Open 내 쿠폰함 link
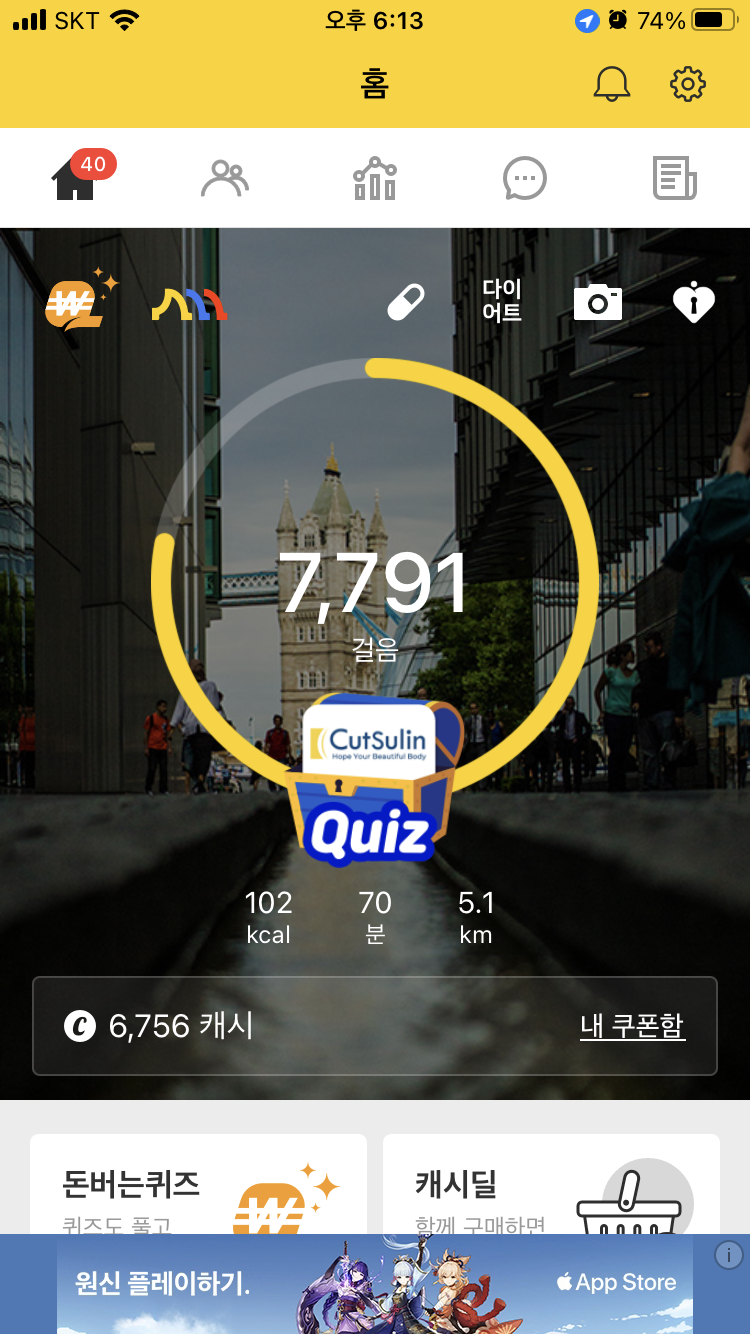The height and width of the screenshot is (1334, 750). pyautogui.click(x=632, y=1026)
